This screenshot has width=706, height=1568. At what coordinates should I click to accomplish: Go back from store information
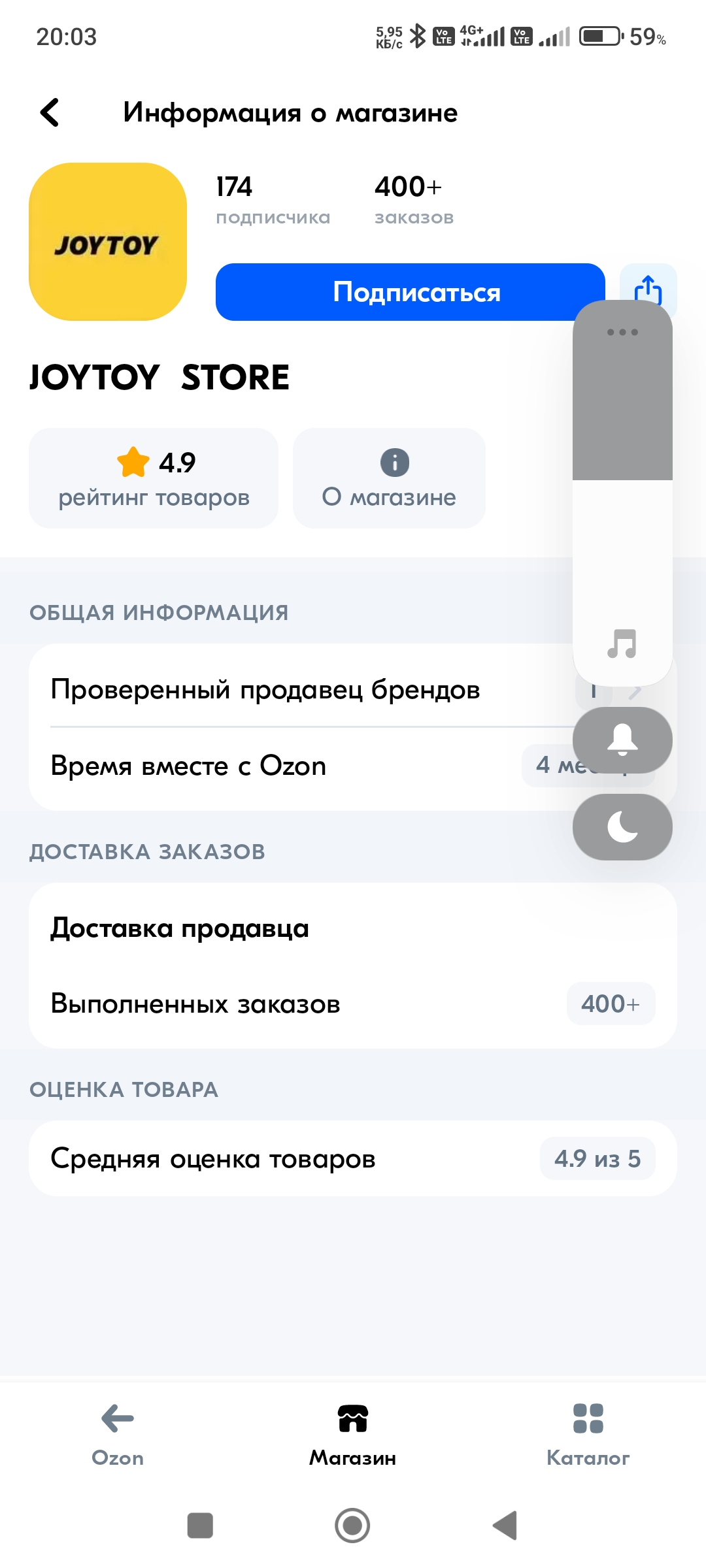coord(50,112)
